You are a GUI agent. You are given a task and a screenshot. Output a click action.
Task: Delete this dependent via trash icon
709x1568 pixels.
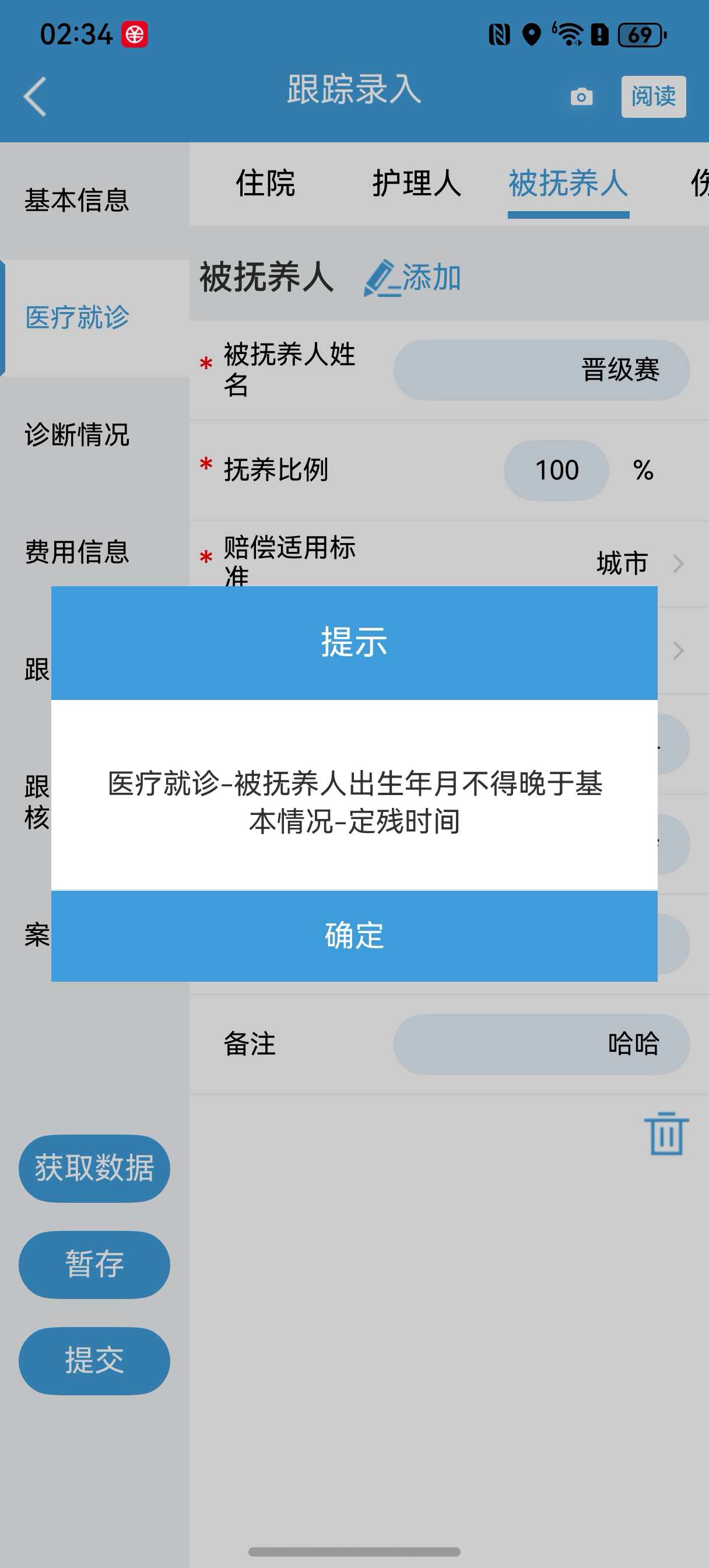tap(666, 1133)
